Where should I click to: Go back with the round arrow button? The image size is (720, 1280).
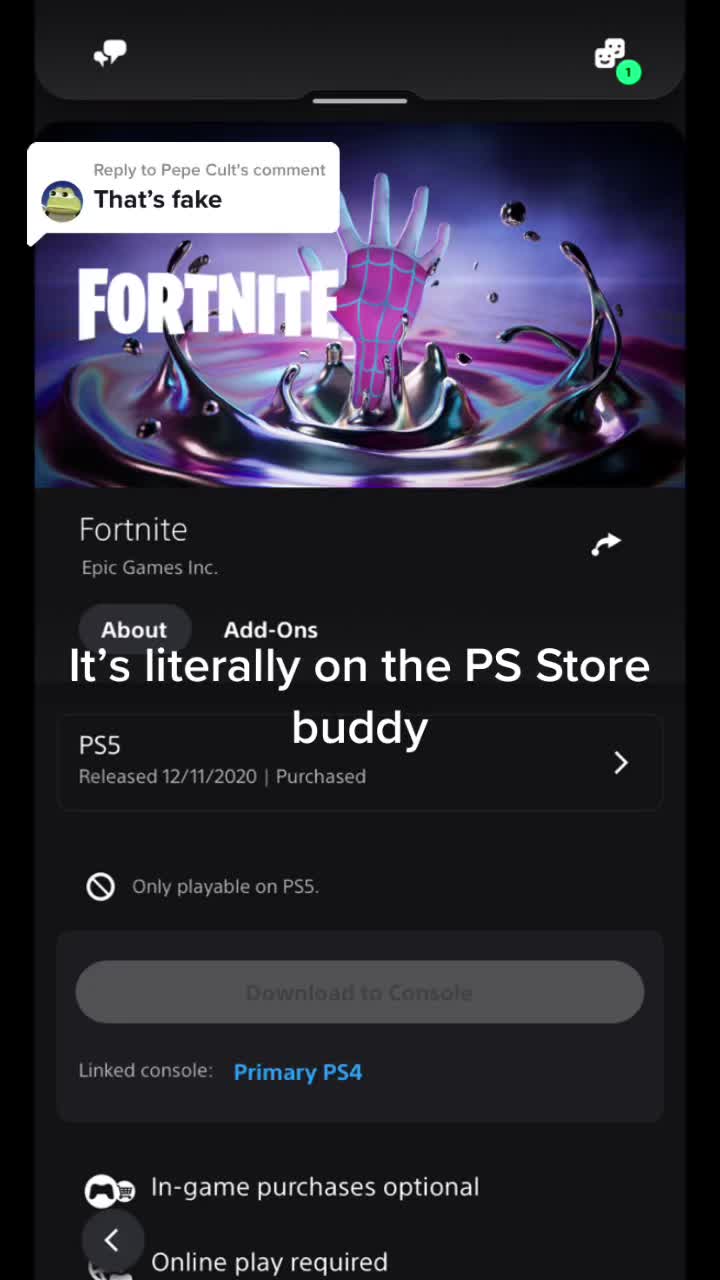click(x=112, y=1241)
